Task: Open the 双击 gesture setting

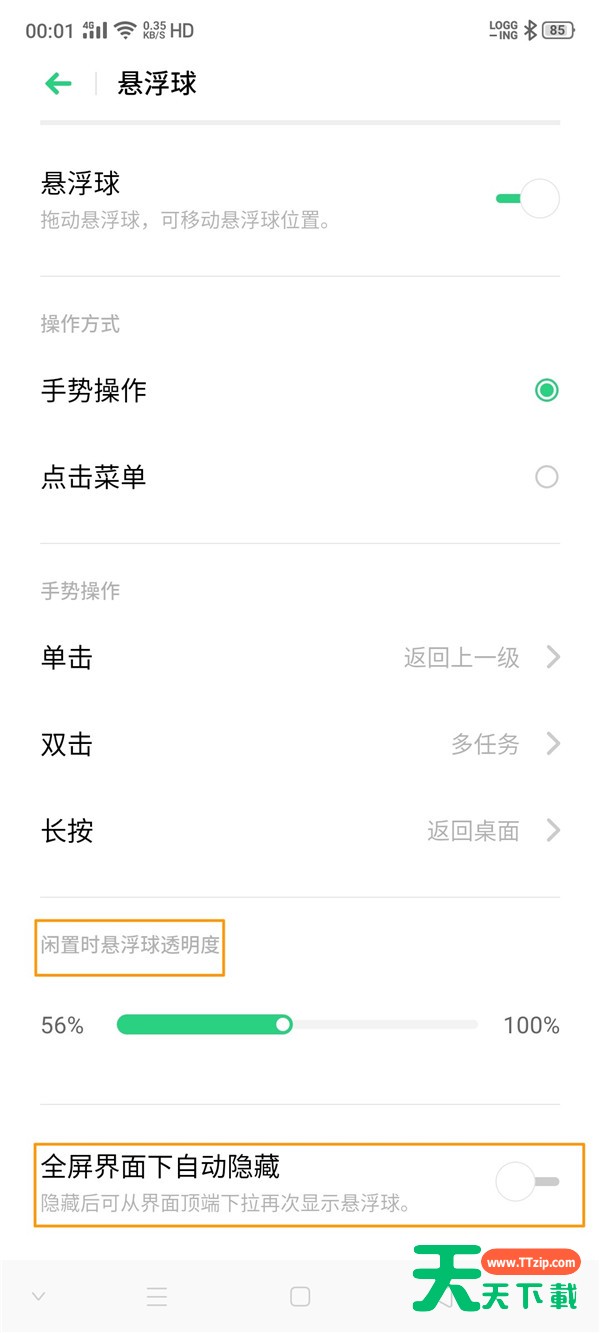Action: (300, 744)
